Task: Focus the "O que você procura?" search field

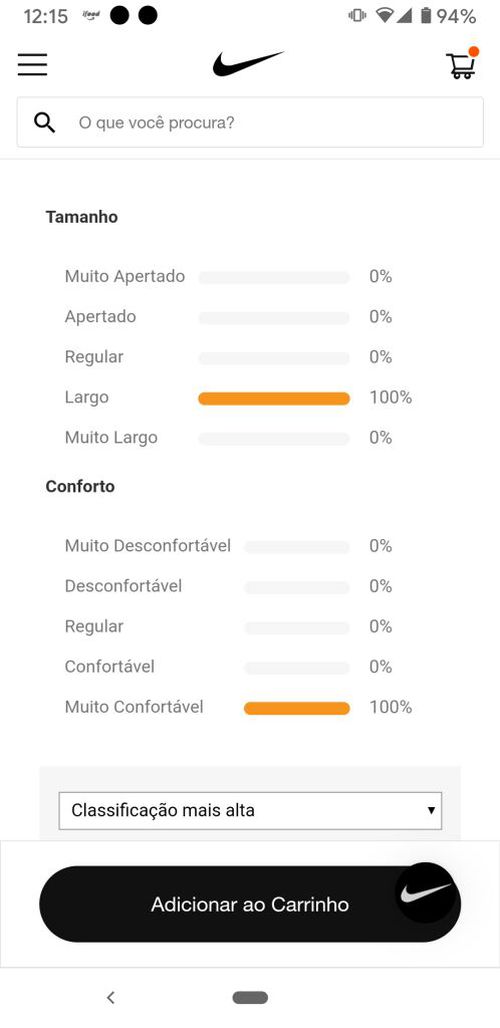Action: (x=250, y=123)
